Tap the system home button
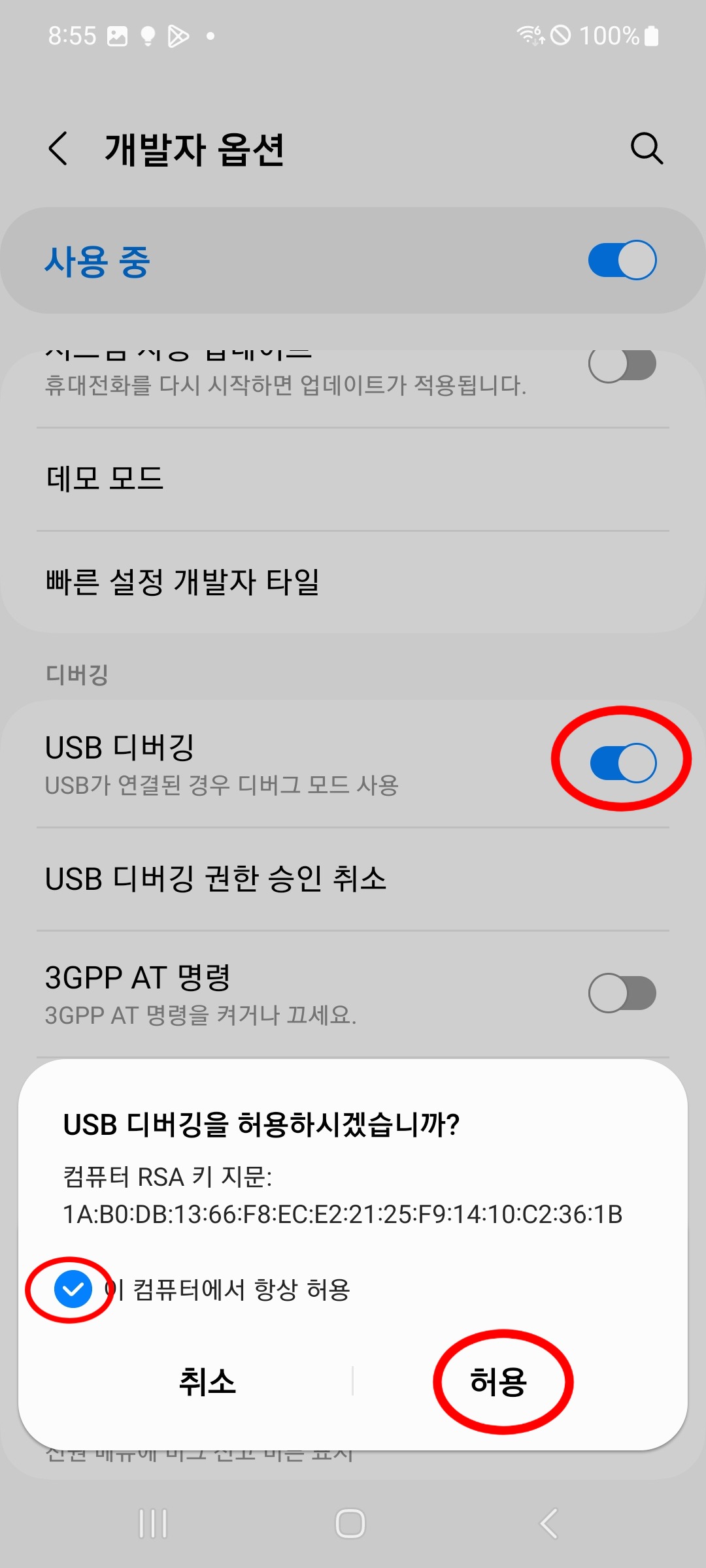Screen dimensions: 706x1568 (350, 1524)
